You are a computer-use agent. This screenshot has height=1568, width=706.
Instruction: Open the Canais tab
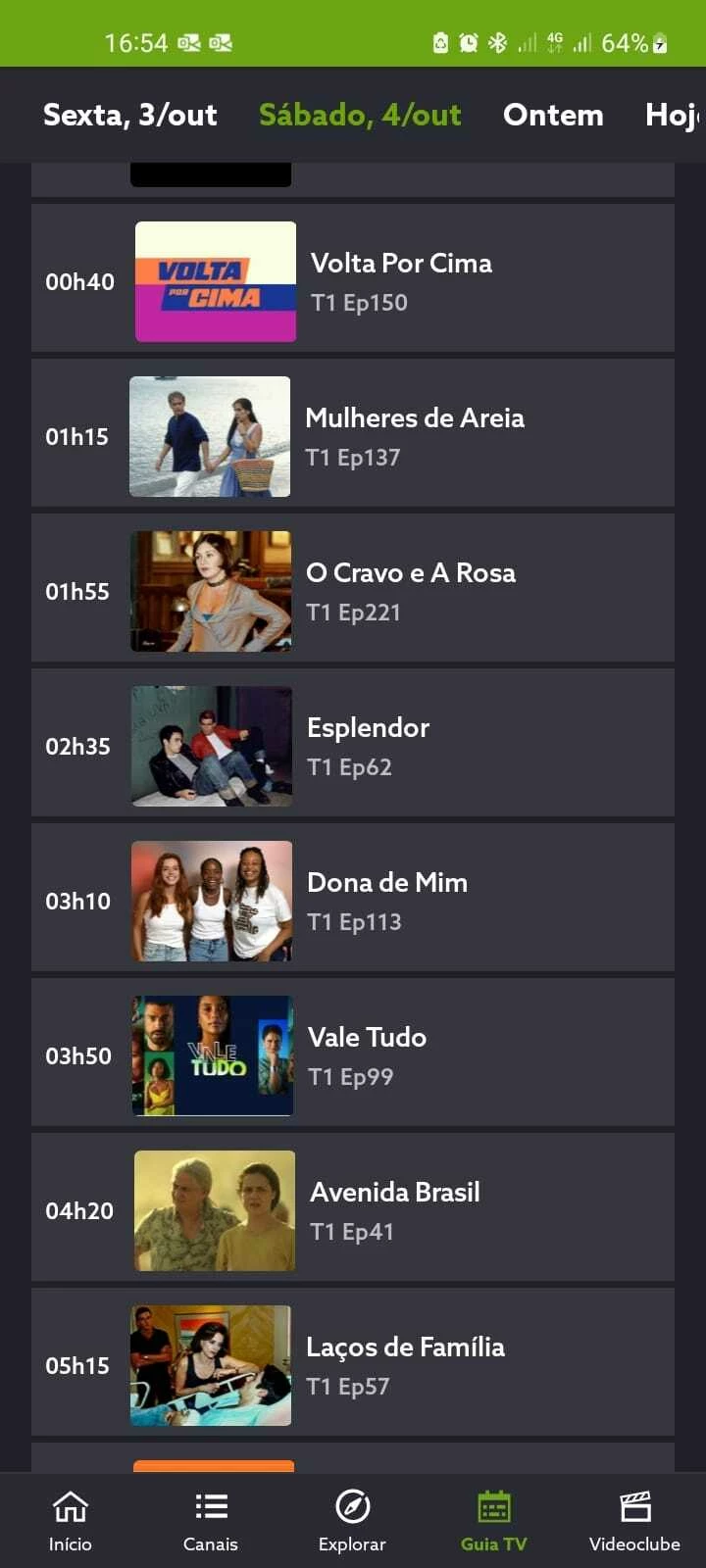click(x=211, y=1521)
